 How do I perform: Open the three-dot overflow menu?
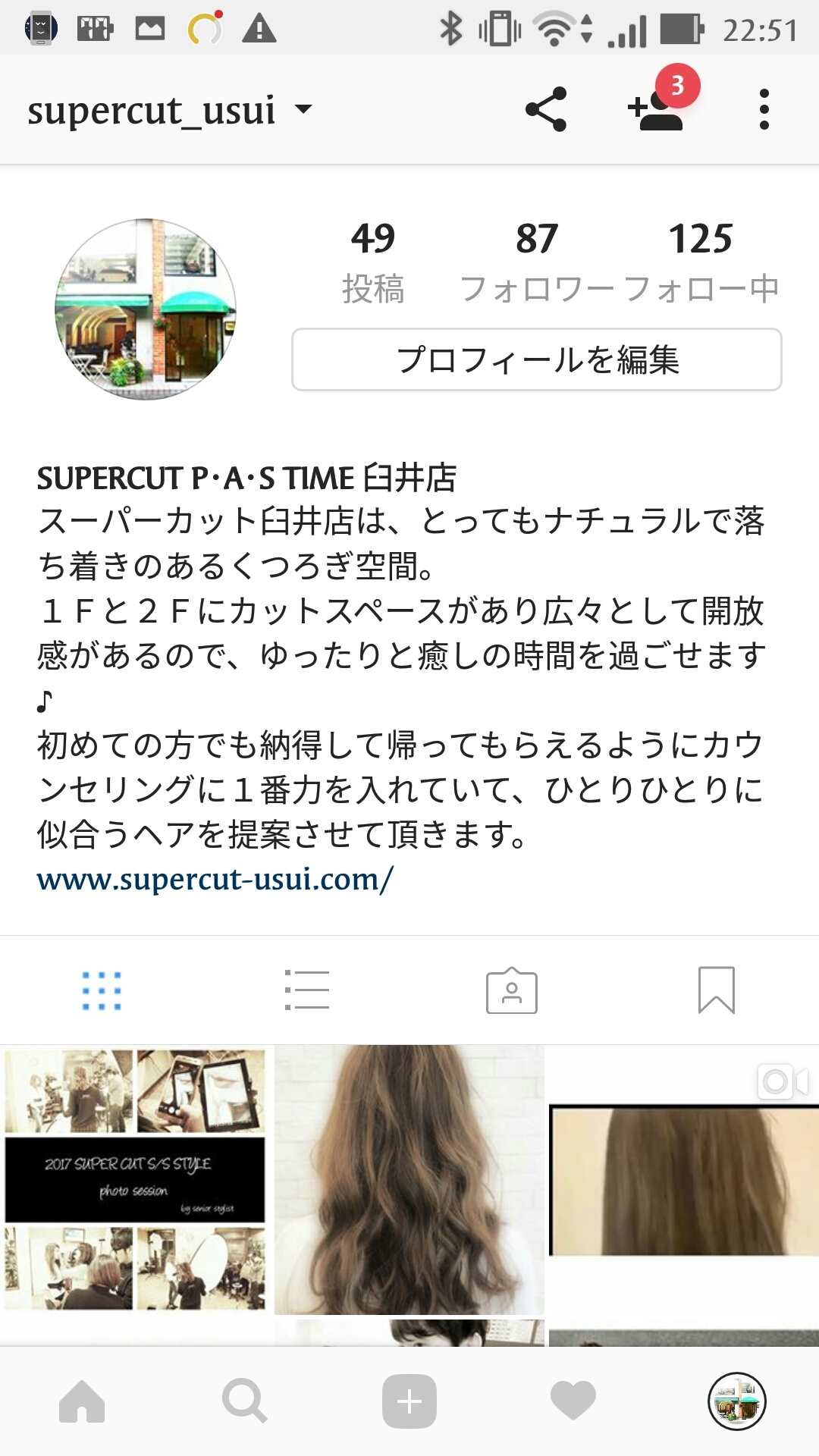coord(764,109)
